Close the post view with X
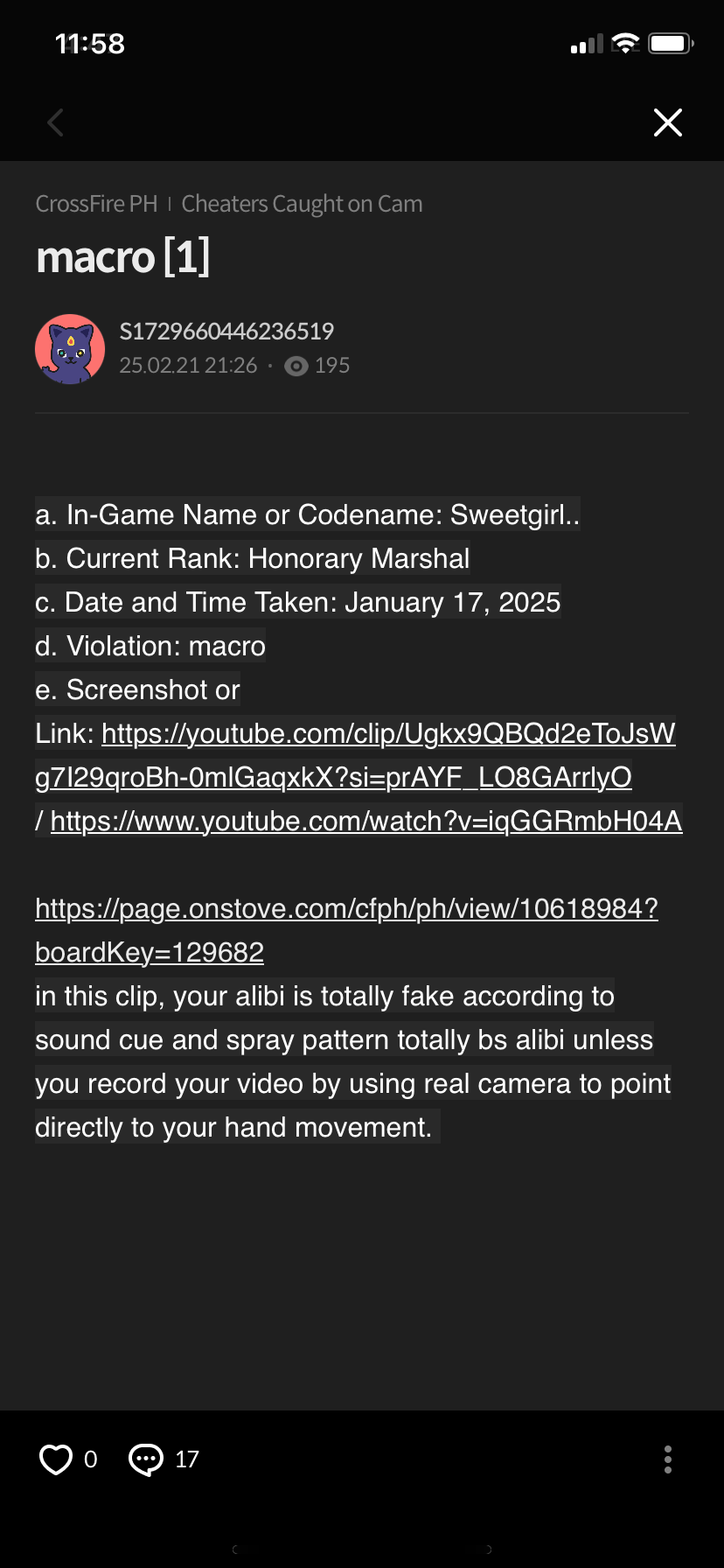The height and width of the screenshot is (1568, 724). (x=667, y=122)
